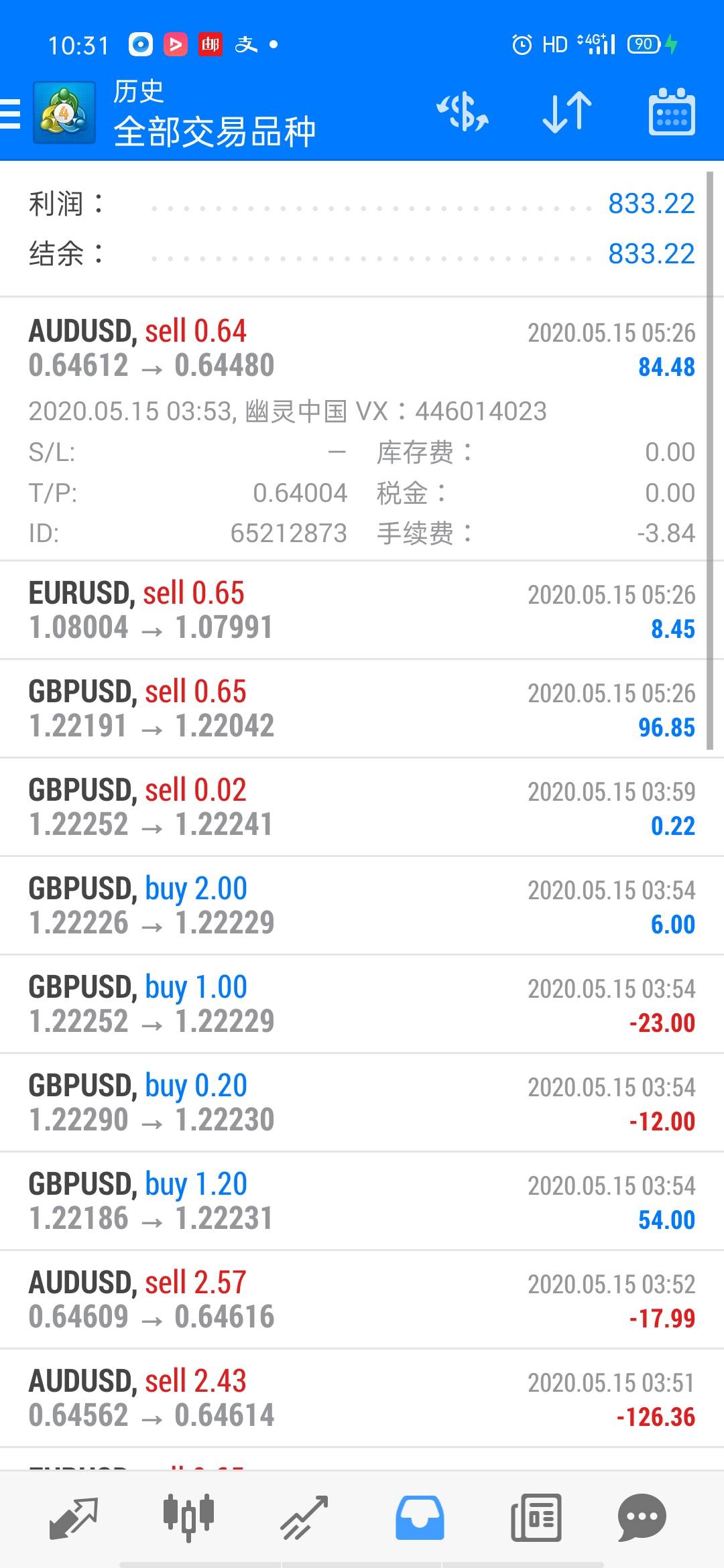Open the currency symbol filter icon

click(x=462, y=113)
